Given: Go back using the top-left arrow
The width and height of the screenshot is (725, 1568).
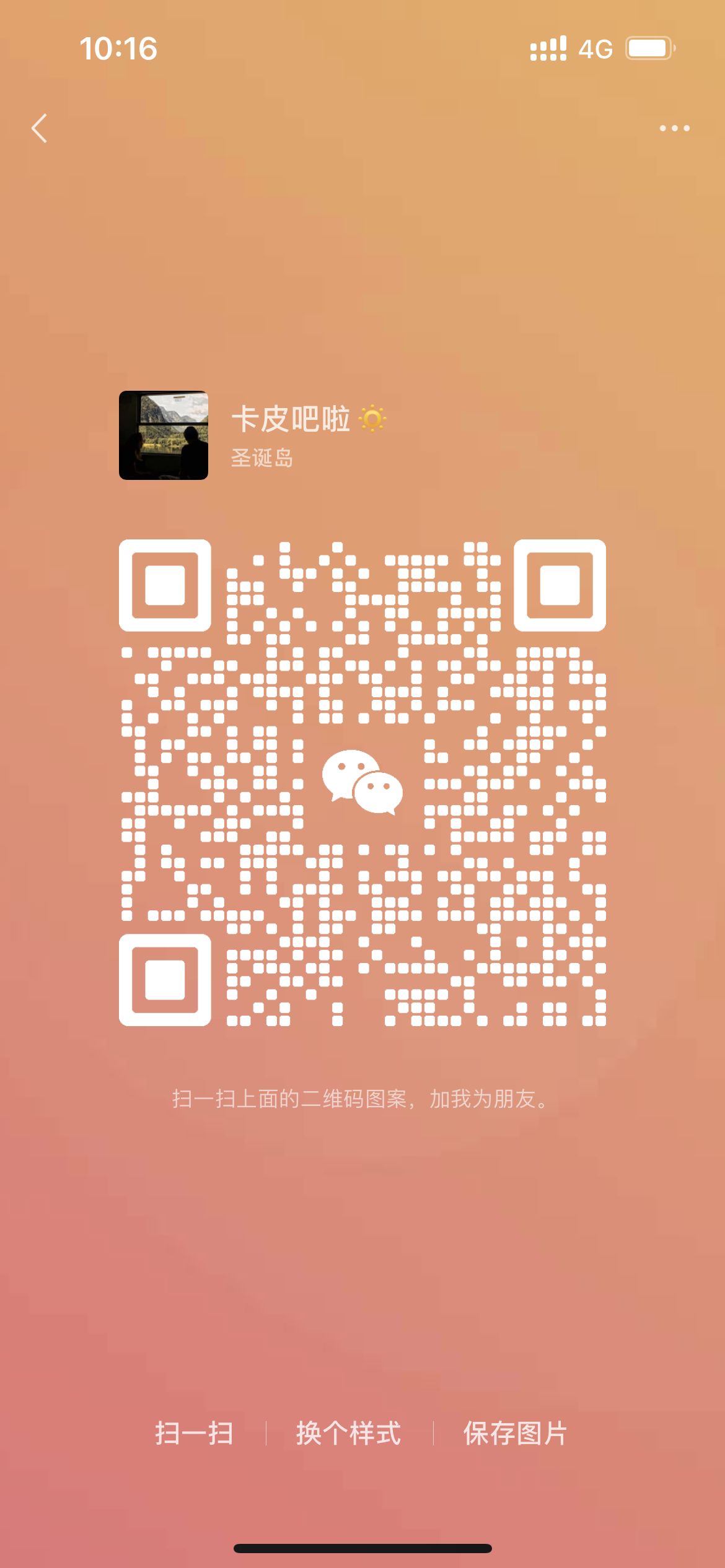Looking at the screenshot, I should (39, 128).
